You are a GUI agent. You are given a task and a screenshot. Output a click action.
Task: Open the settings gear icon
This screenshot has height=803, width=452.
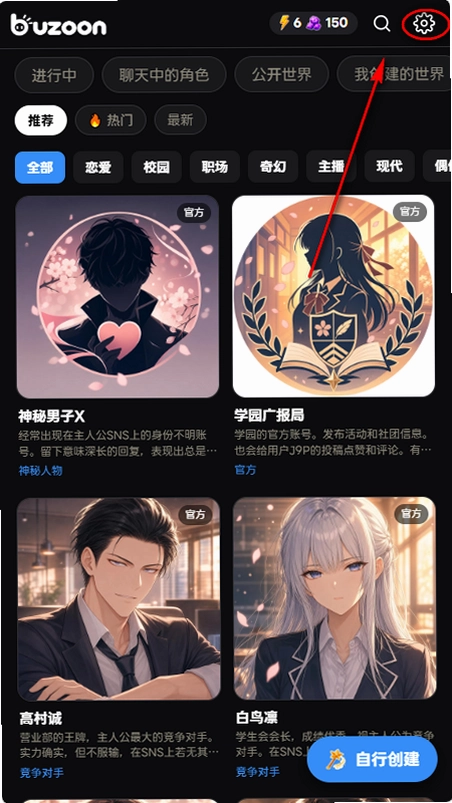coord(424,24)
